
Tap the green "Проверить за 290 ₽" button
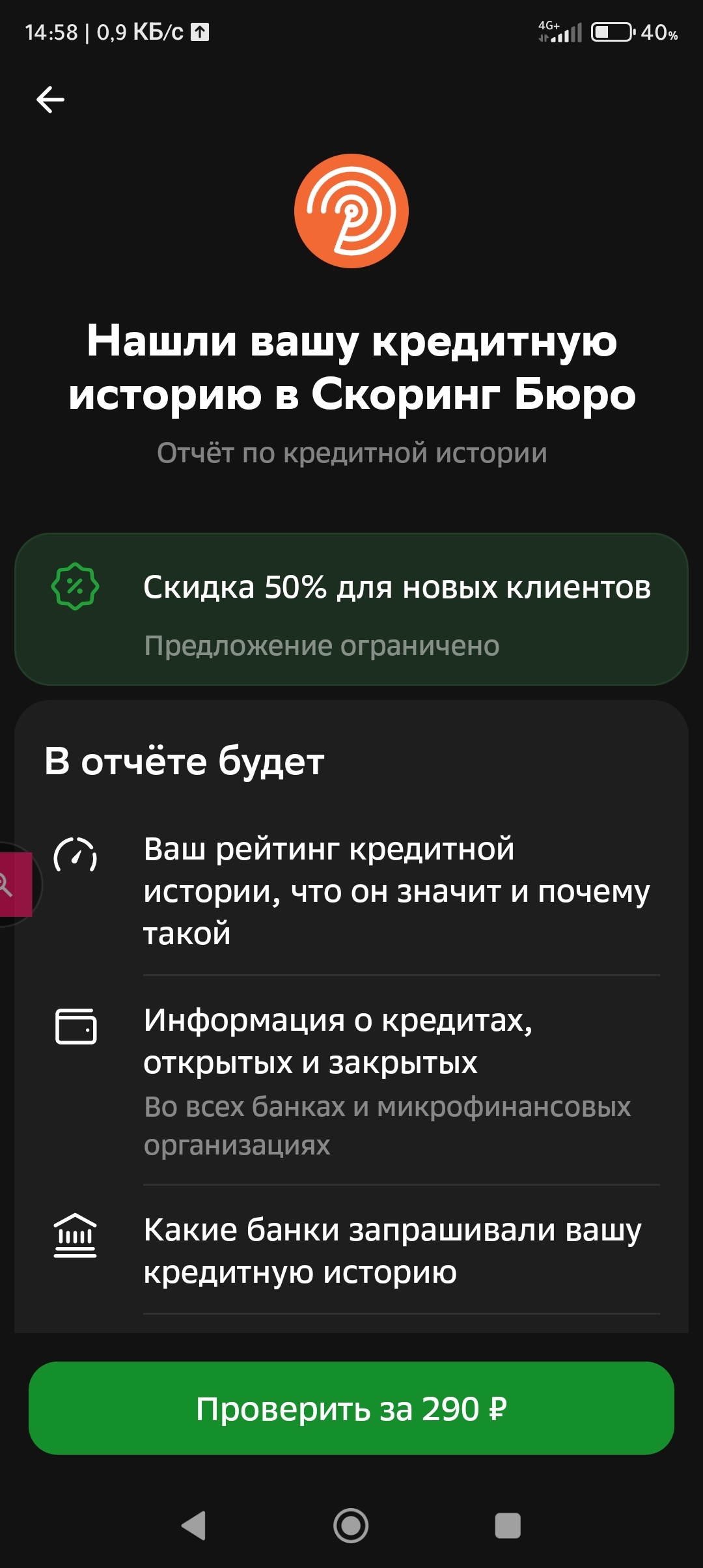click(x=351, y=1408)
